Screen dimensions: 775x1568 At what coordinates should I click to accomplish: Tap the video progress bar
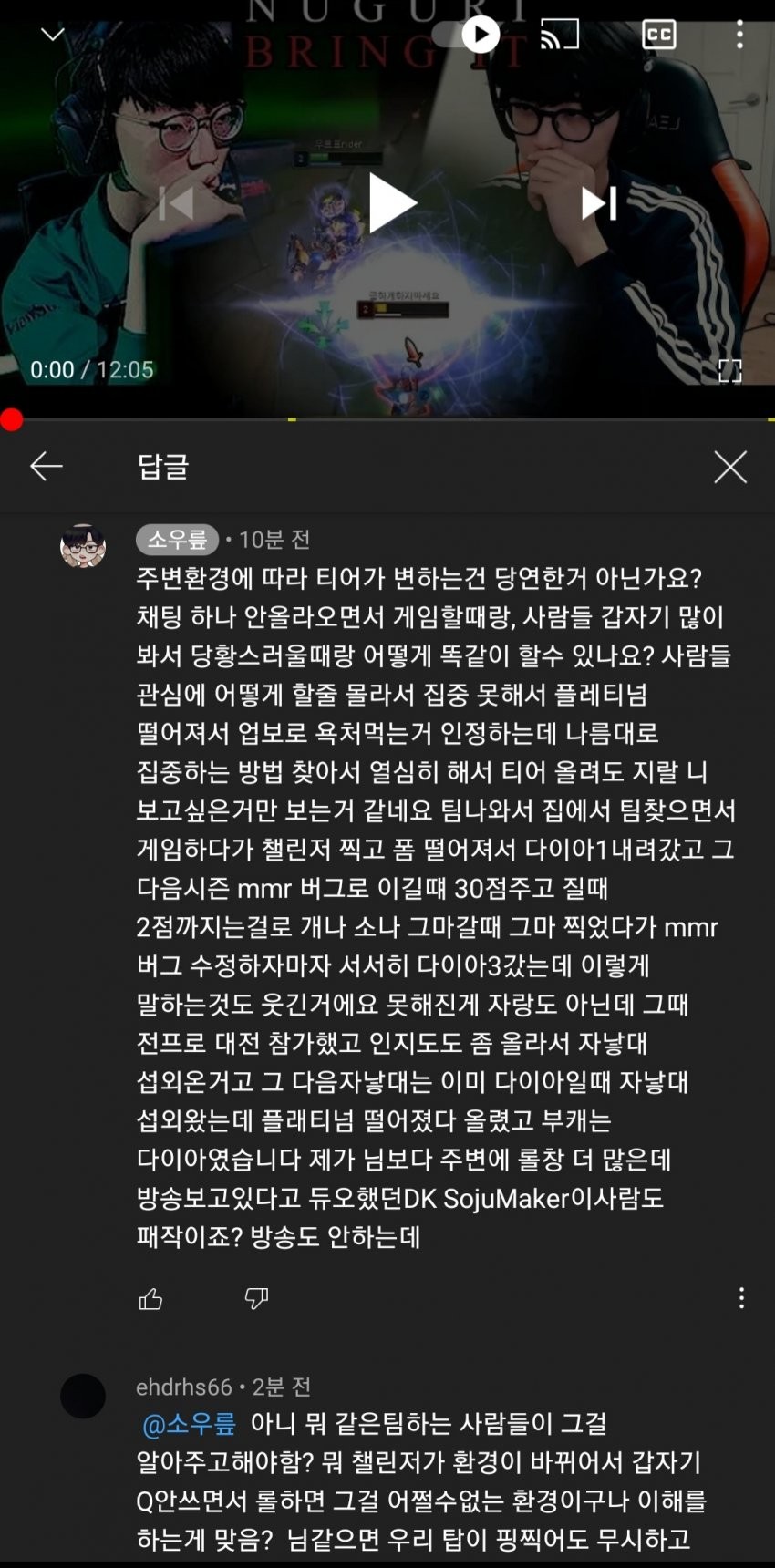tap(387, 419)
